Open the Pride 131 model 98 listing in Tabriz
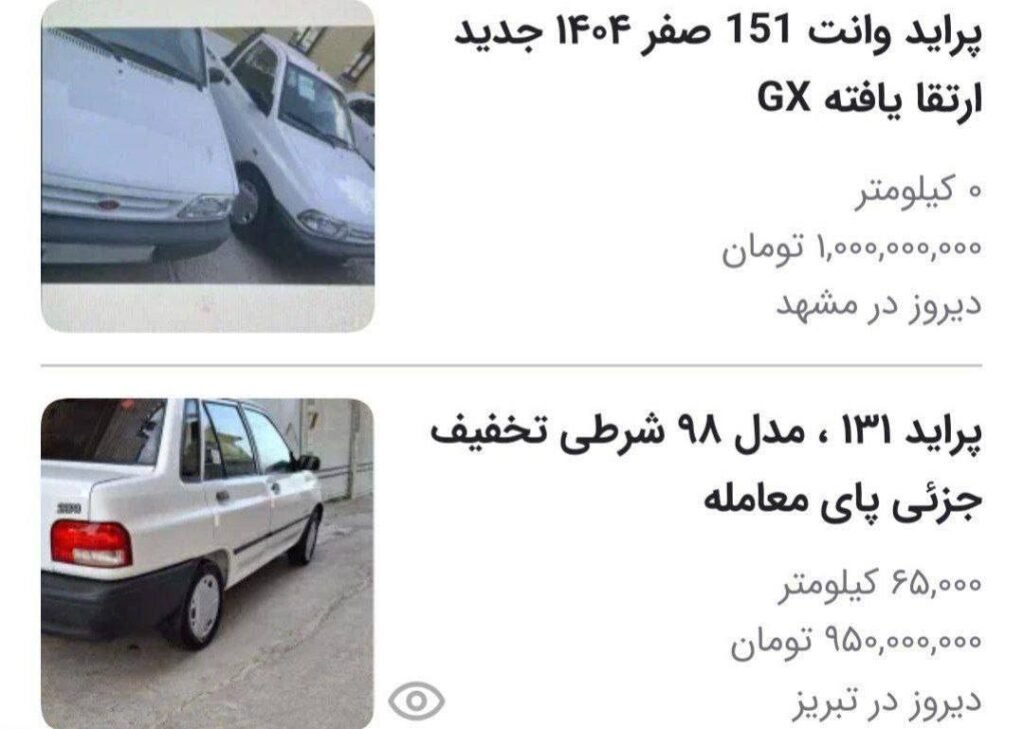 [707, 466]
